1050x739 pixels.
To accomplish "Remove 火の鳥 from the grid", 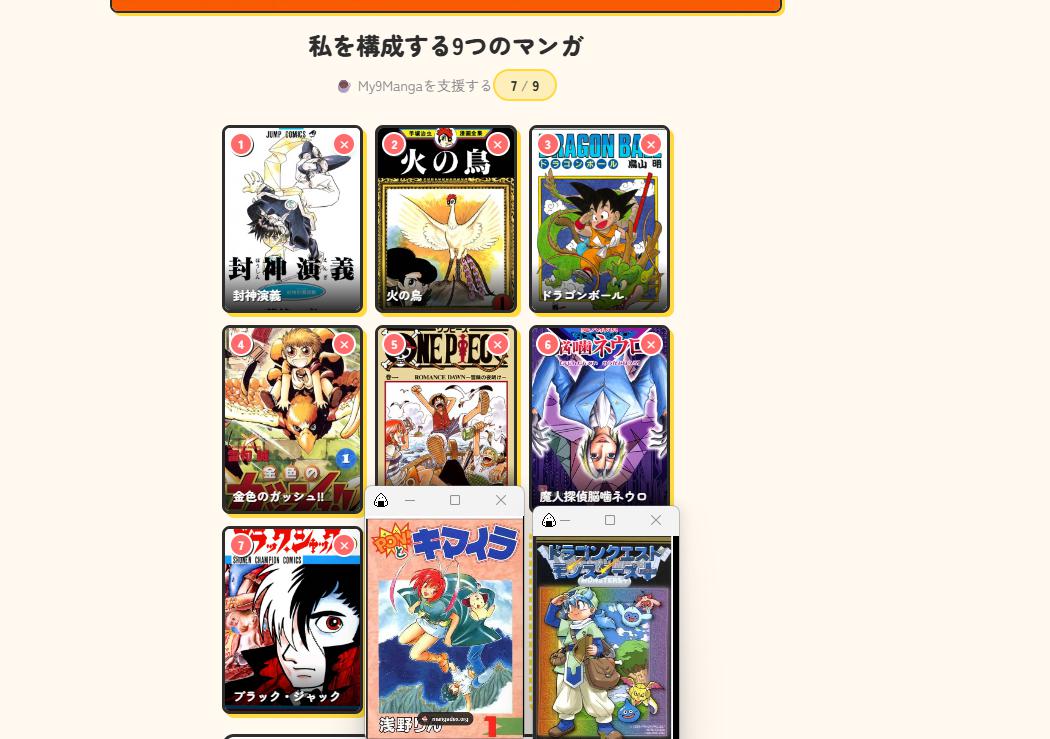I will pyautogui.click(x=498, y=144).
